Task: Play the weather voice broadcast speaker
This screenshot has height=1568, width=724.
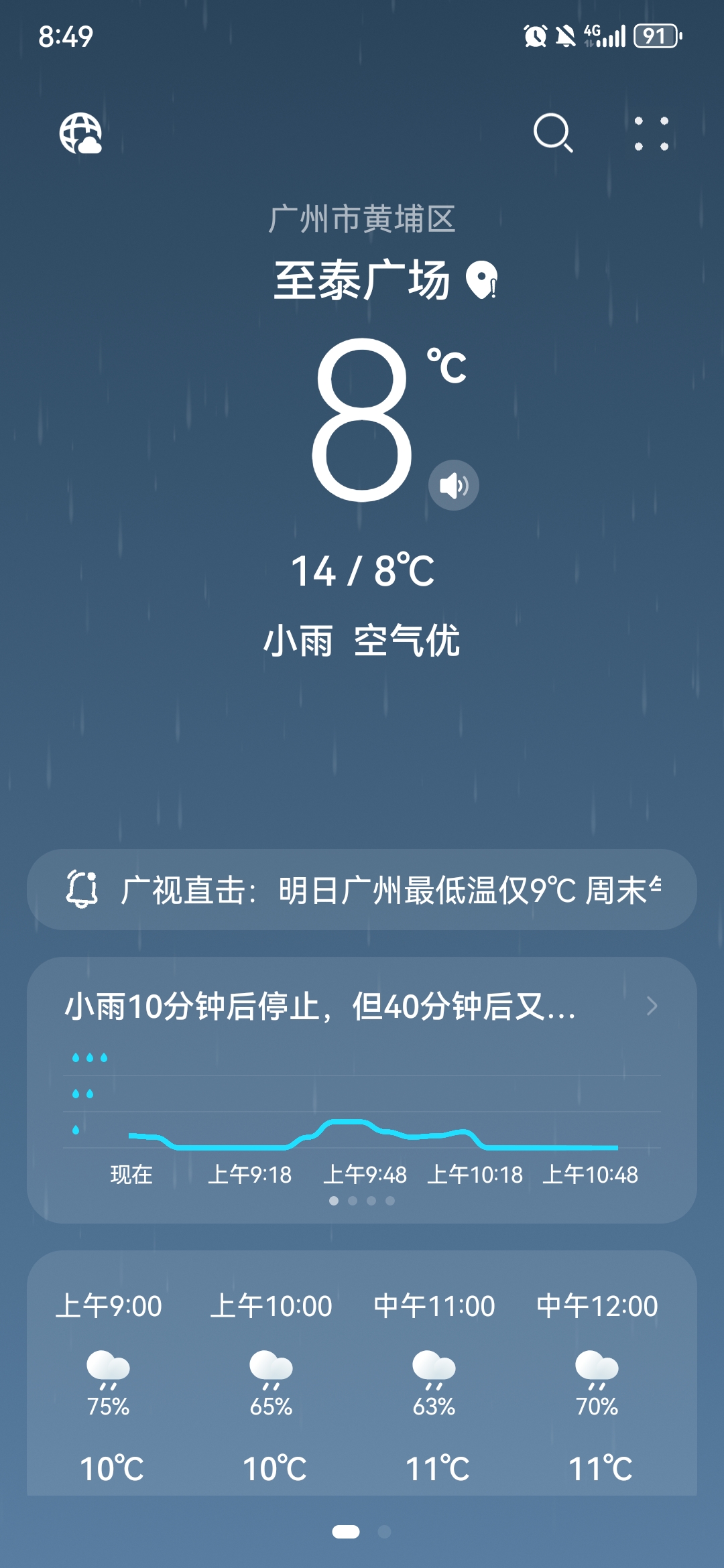Action: click(x=454, y=485)
